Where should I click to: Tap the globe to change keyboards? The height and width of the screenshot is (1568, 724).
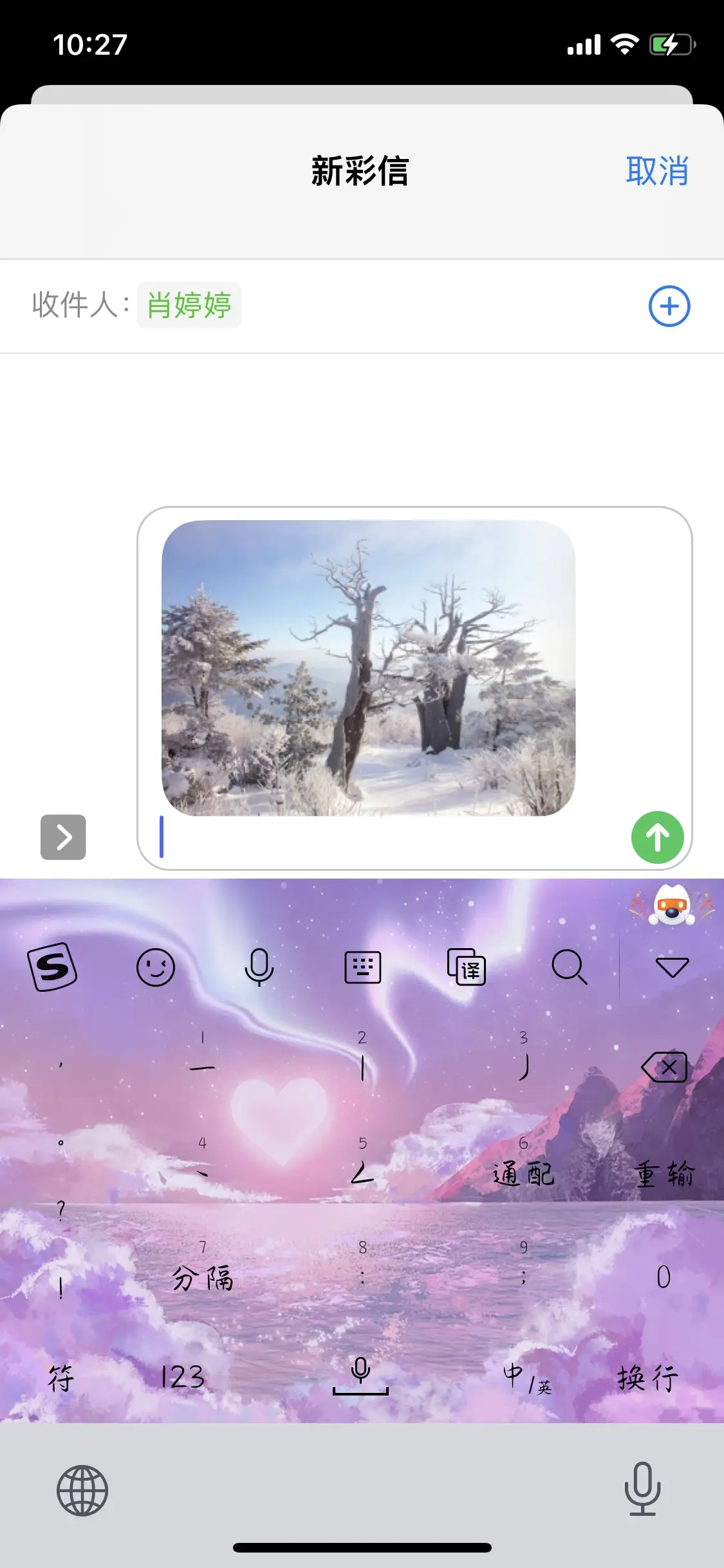[x=82, y=1490]
